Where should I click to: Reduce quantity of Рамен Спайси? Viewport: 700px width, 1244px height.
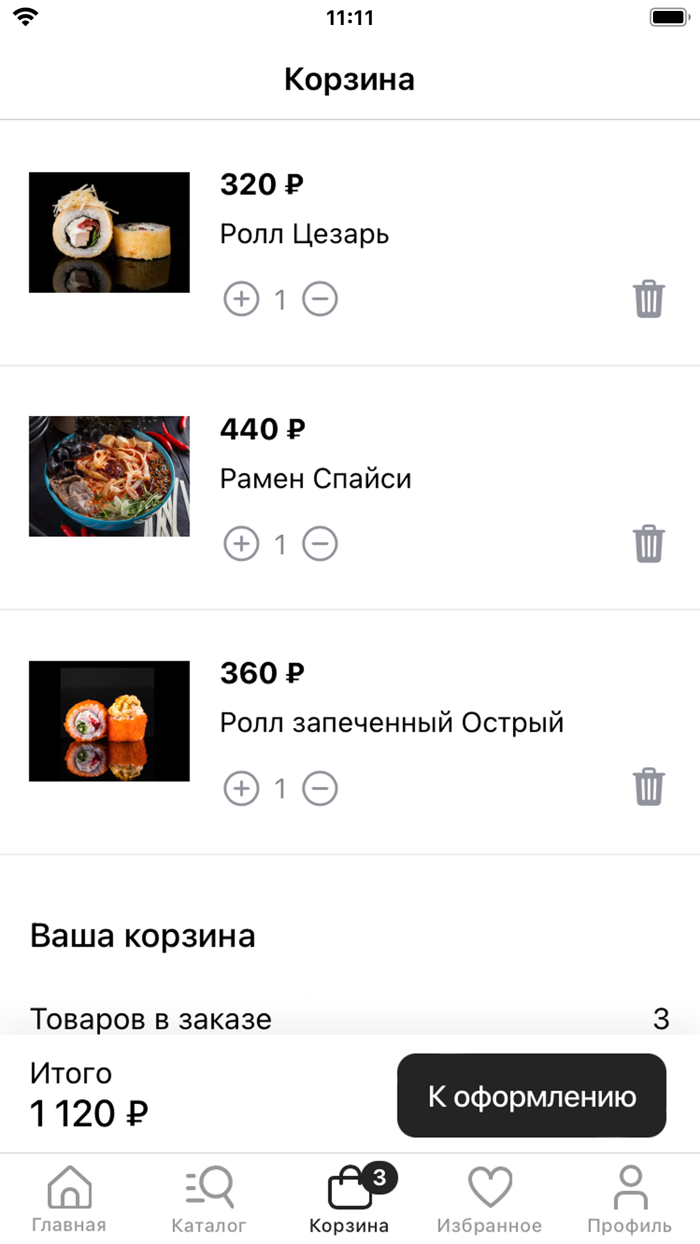(320, 544)
